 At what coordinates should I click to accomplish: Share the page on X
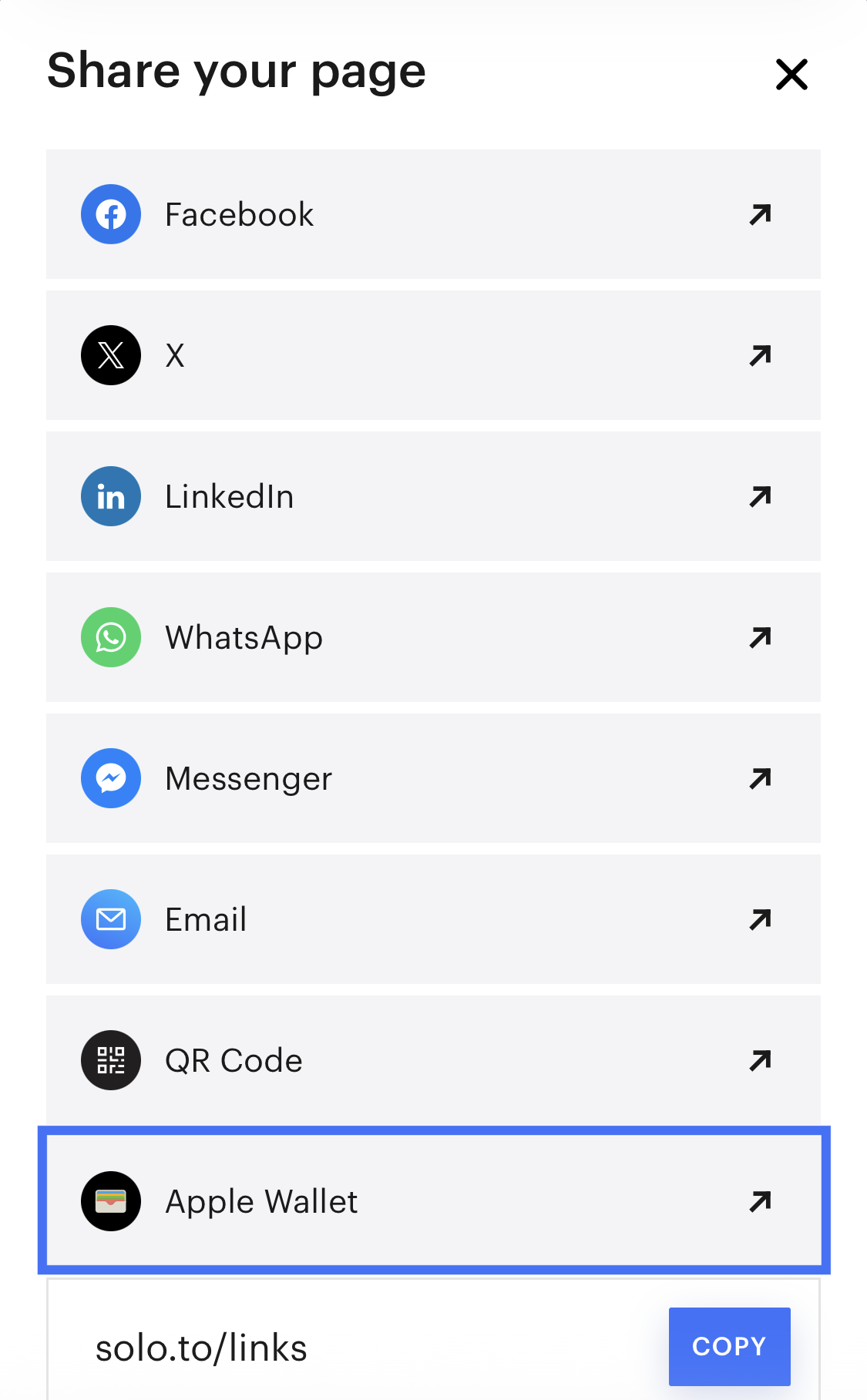pos(433,355)
